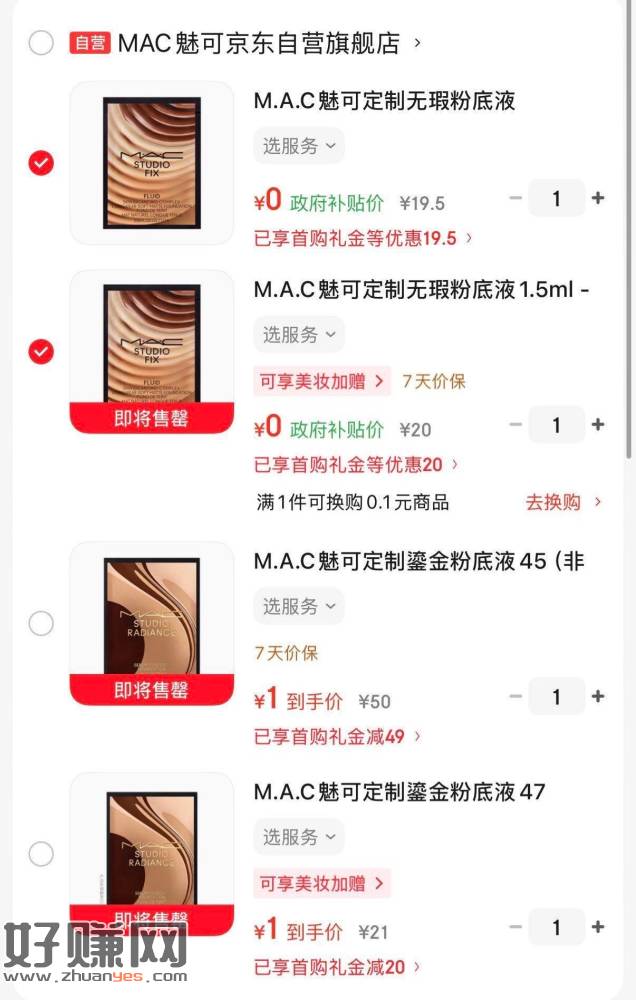Viewport: 636px width, 1000px height.
Task: Decrease quantity of the ¥20 无瑕粉底液 1.5ml
Action: tap(516, 425)
